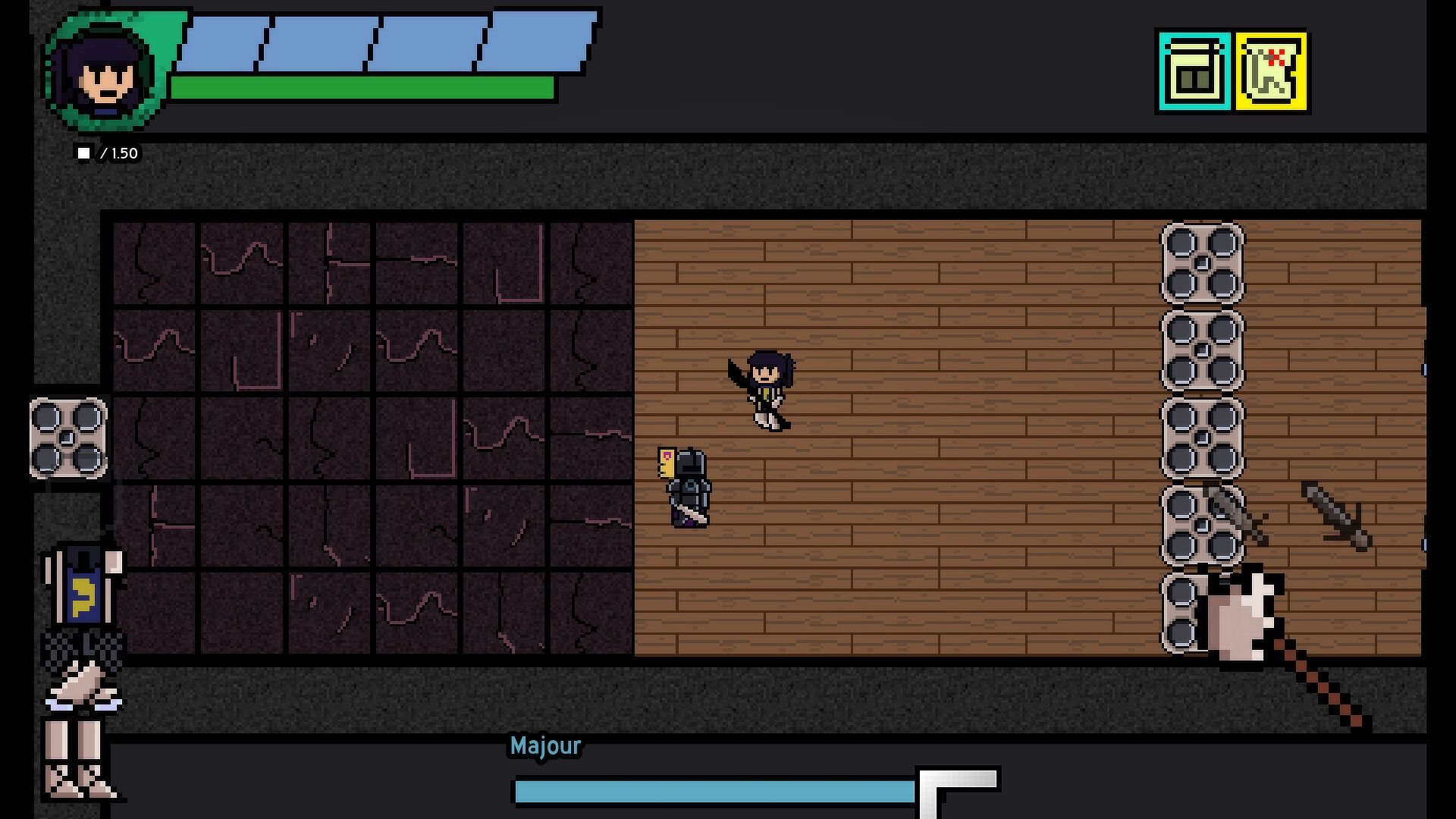Viewport: 1456px width, 819px height.
Task: Open the cyan inventory window icon
Action: tap(1194, 72)
